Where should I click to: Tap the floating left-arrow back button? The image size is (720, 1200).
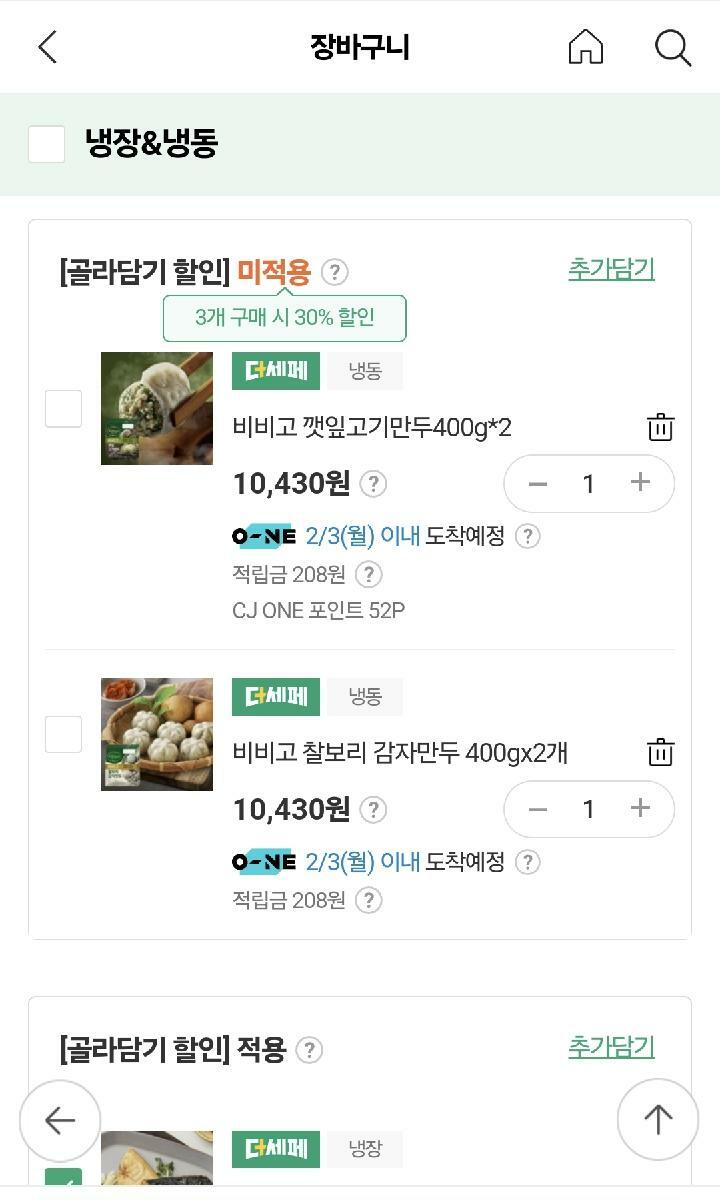[x=60, y=1121]
